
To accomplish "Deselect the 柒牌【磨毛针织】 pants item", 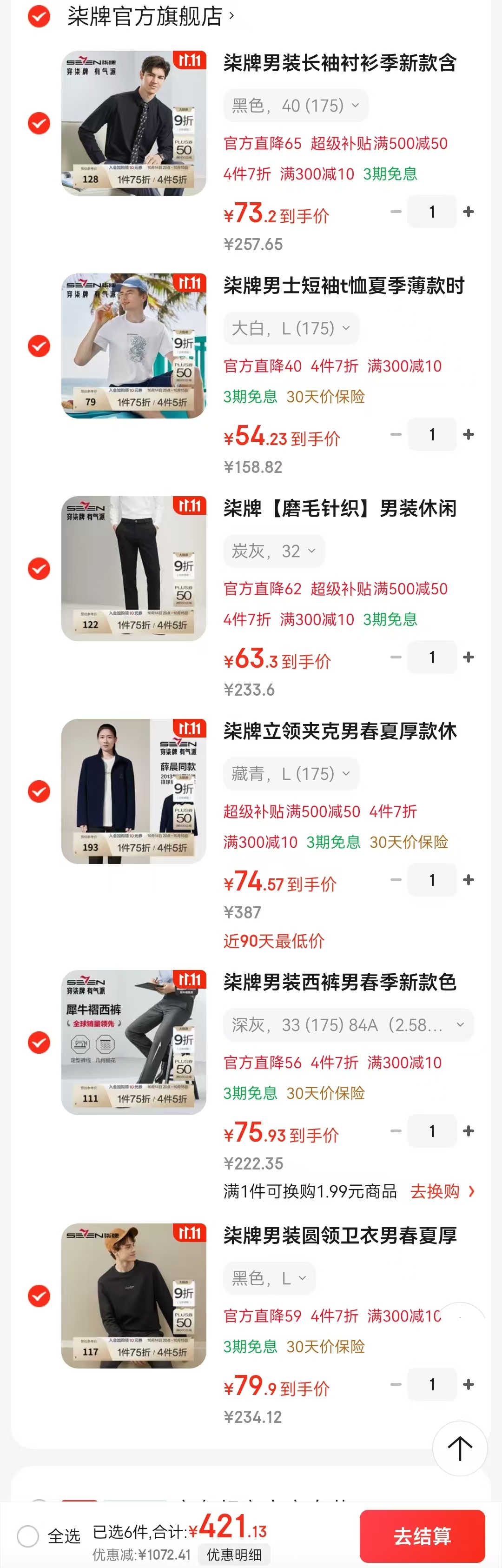I will point(39,569).
